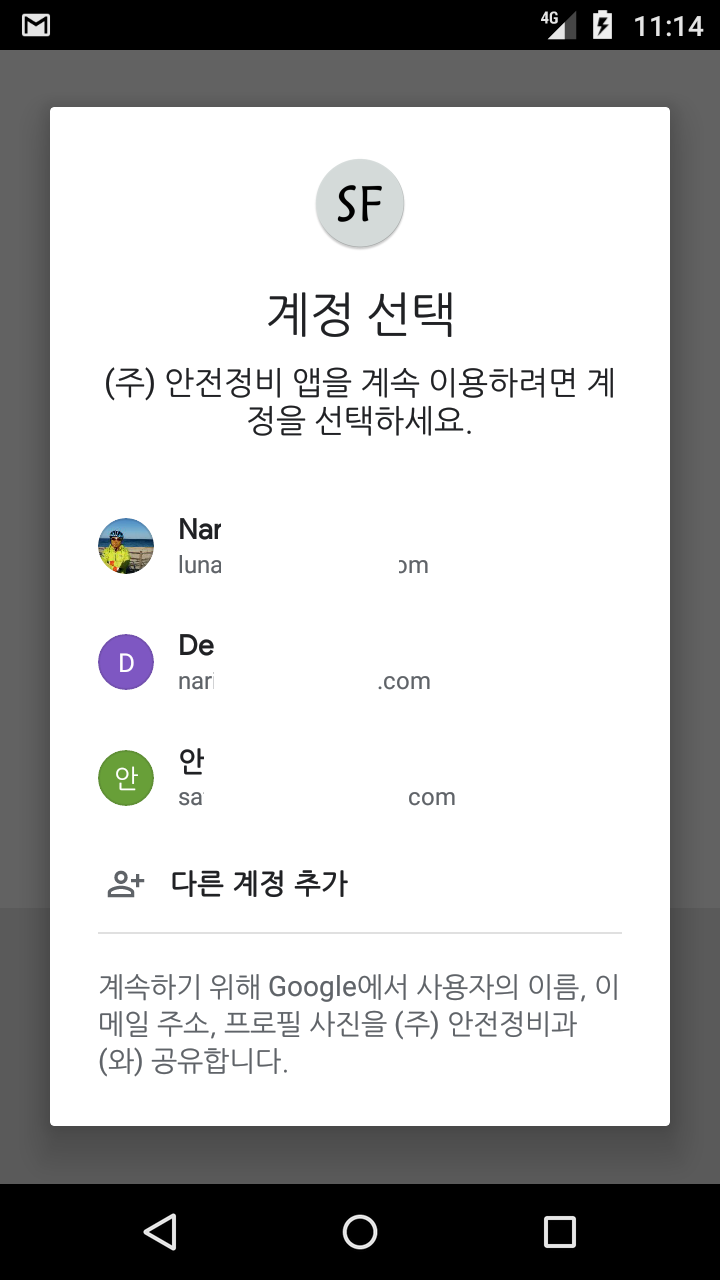
Task: Tap 다른 계정 추가 to add another account
Action: [360, 884]
